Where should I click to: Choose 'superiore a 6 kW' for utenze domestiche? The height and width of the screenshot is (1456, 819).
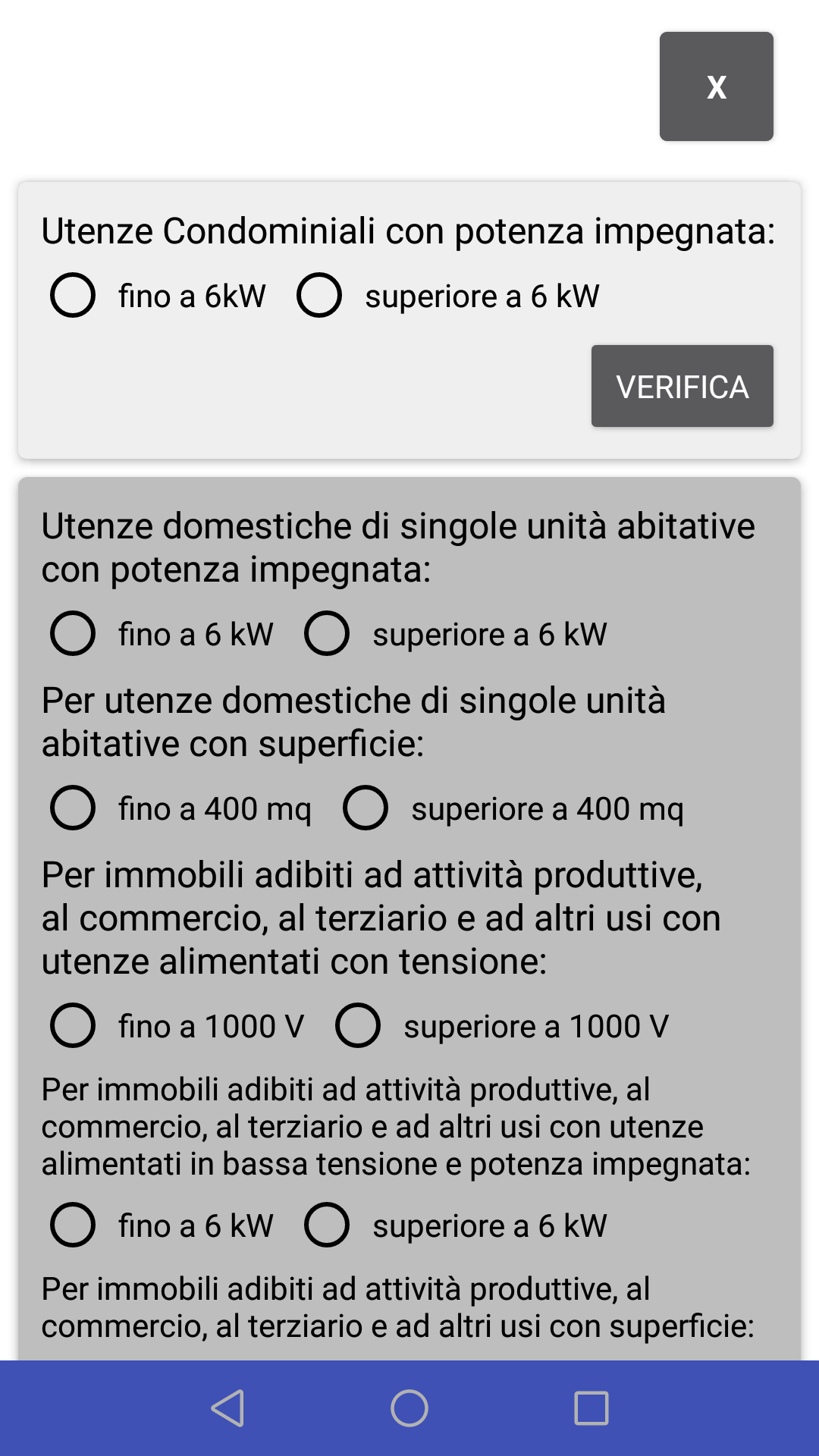point(327,633)
